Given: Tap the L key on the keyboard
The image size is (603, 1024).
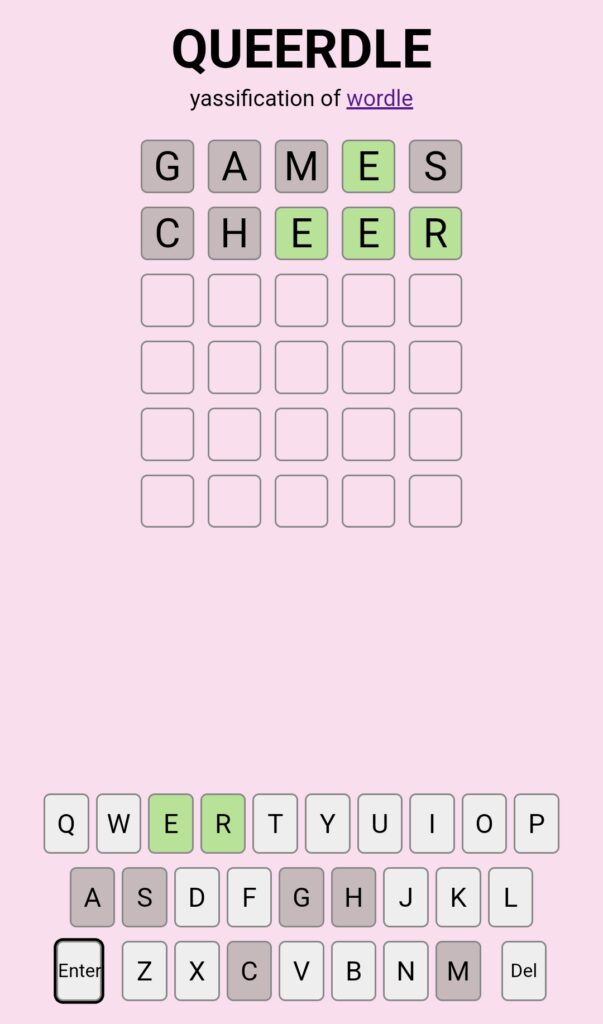Looking at the screenshot, I should [x=510, y=897].
